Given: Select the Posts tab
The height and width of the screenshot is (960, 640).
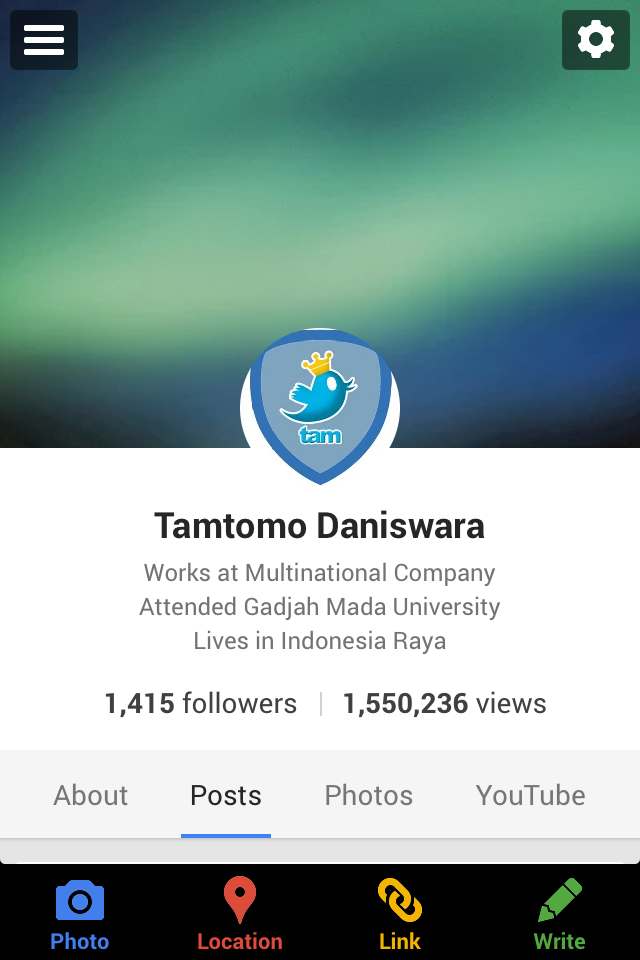Looking at the screenshot, I should pyautogui.click(x=226, y=795).
